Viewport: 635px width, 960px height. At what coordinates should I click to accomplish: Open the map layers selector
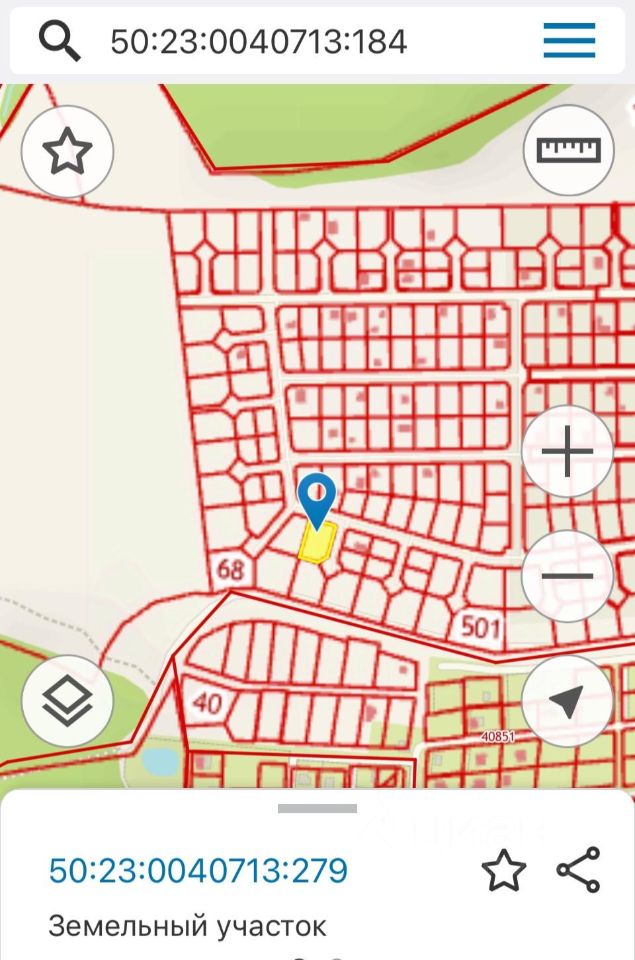67,702
